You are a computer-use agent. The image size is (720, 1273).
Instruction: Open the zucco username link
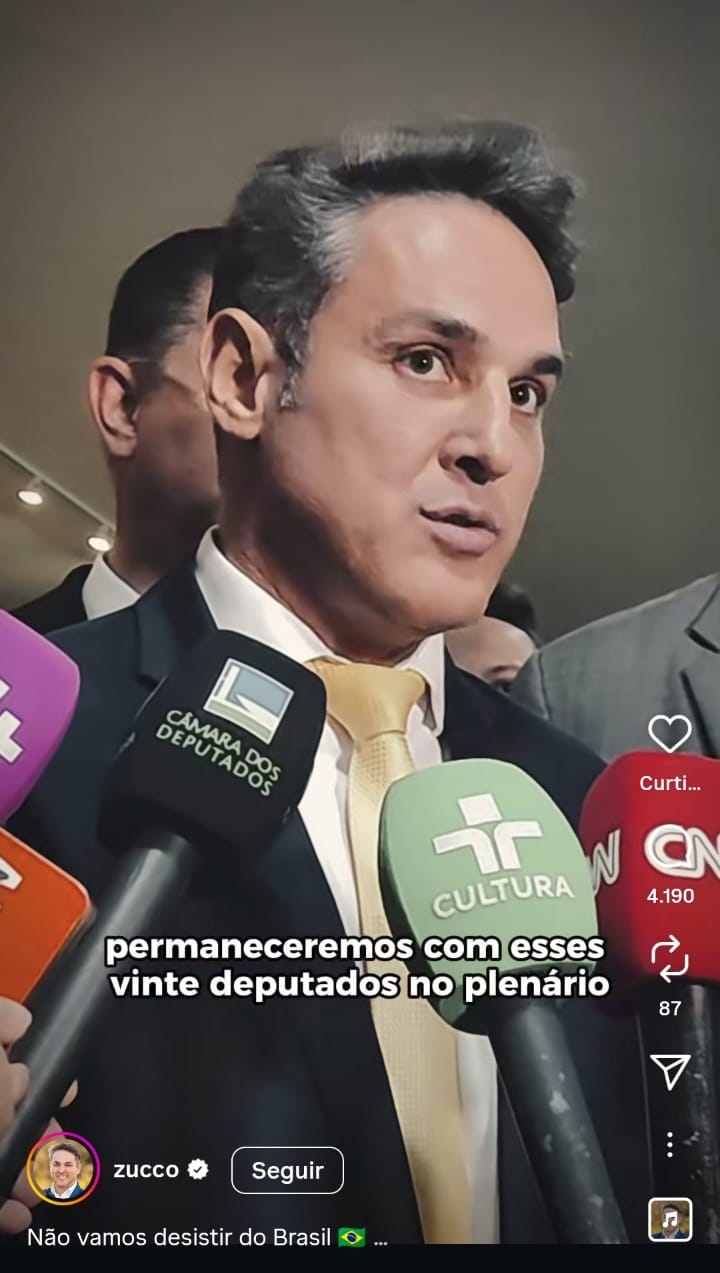click(x=146, y=1170)
